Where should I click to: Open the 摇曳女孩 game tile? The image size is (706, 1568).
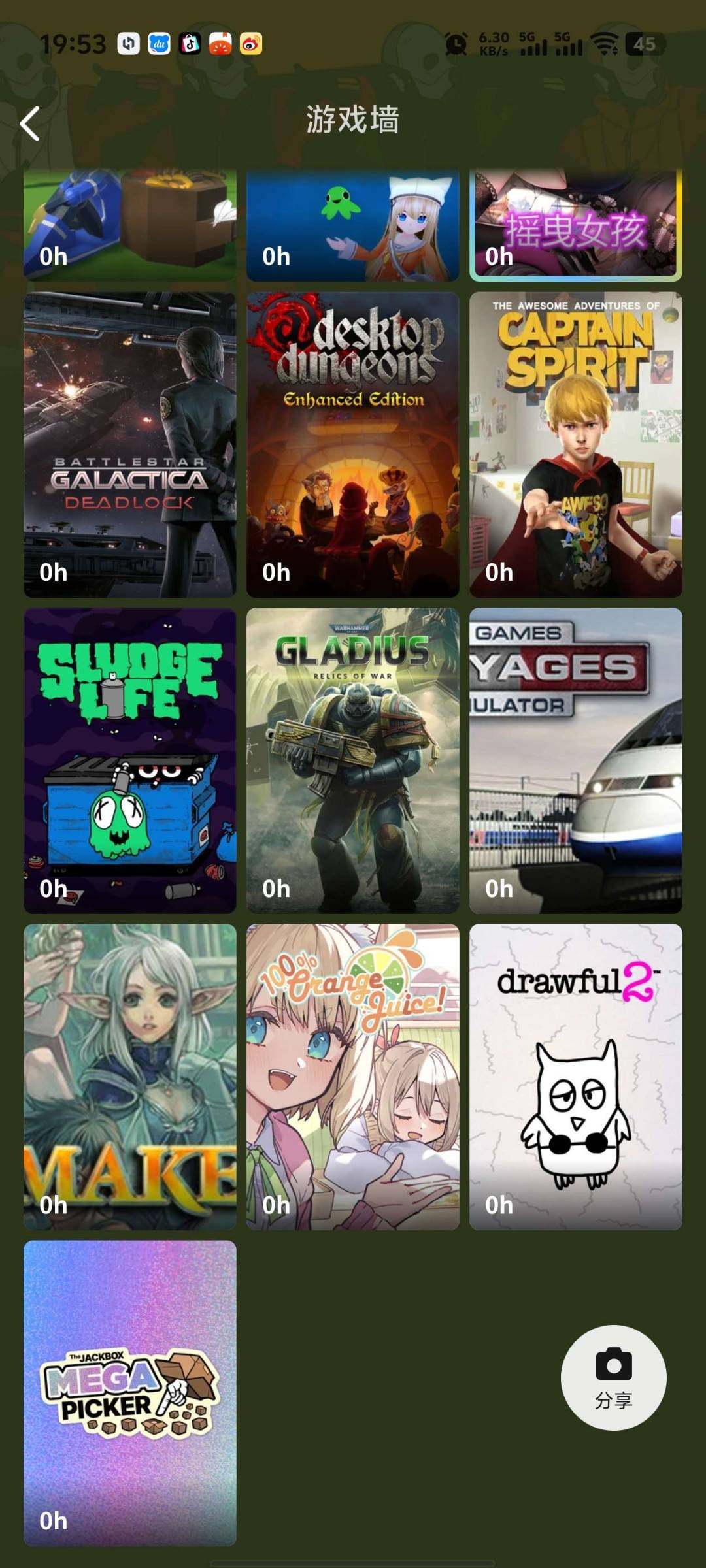coord(575,225)
